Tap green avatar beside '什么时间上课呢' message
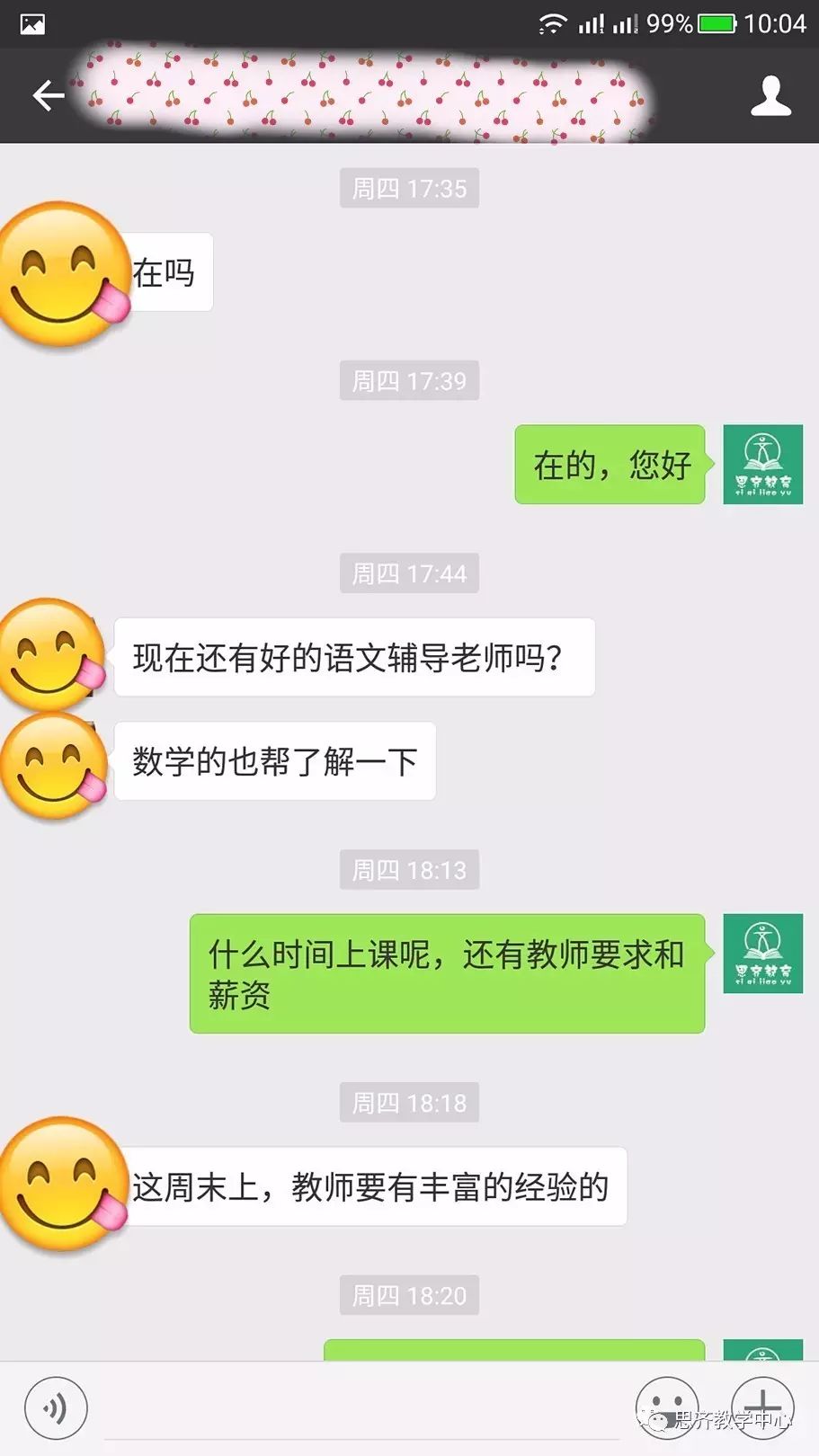Image resolution: width=819 pixels, height=1456 pixels. pos(762,954)
